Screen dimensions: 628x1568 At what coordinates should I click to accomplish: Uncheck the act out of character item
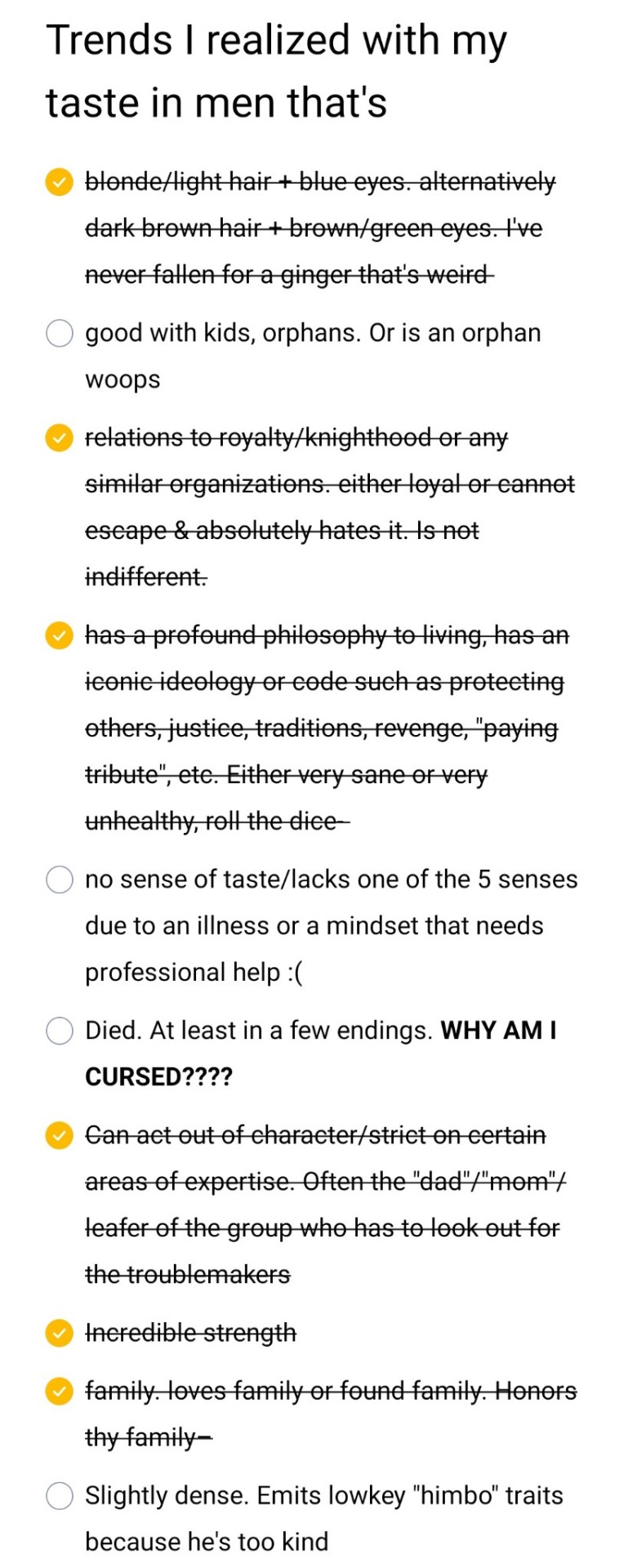pos(59,1136)
